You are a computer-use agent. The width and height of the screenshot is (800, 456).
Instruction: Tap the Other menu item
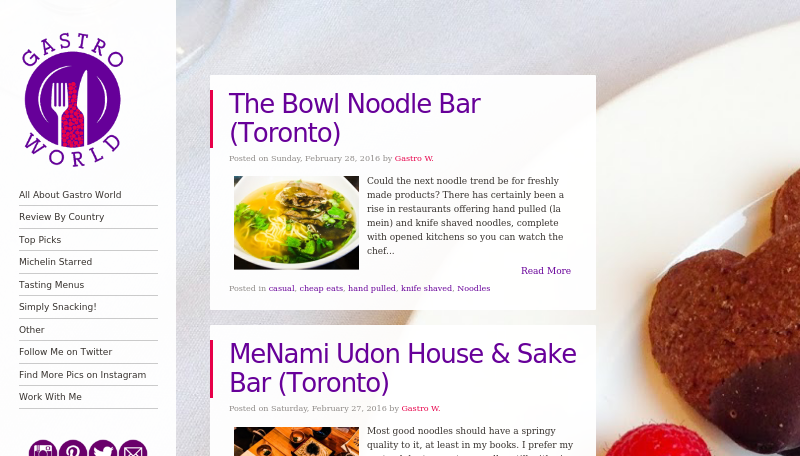(x=32, y=330)
